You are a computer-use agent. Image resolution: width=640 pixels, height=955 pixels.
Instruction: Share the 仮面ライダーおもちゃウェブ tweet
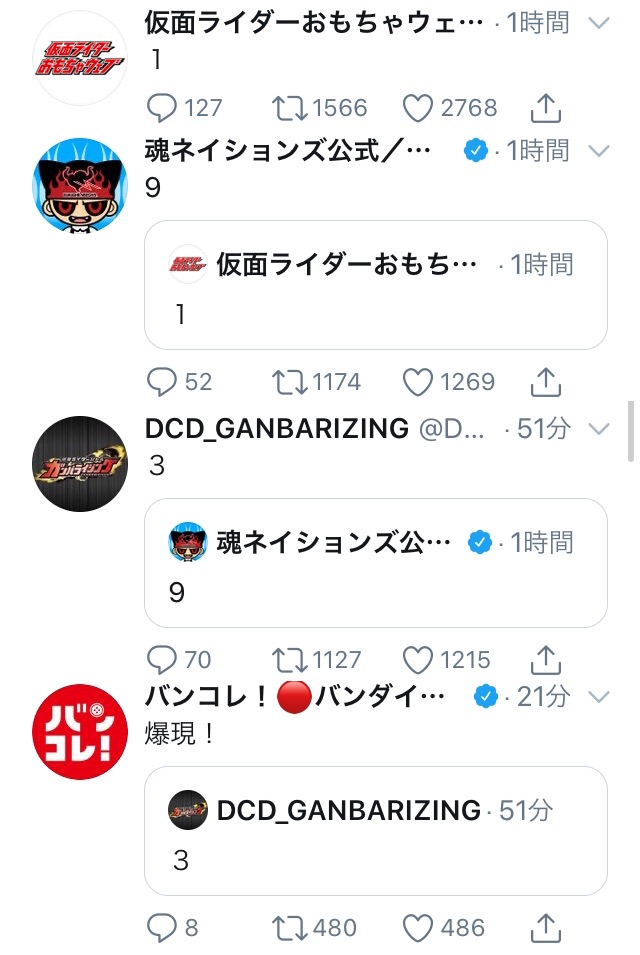tap(545, 107)
